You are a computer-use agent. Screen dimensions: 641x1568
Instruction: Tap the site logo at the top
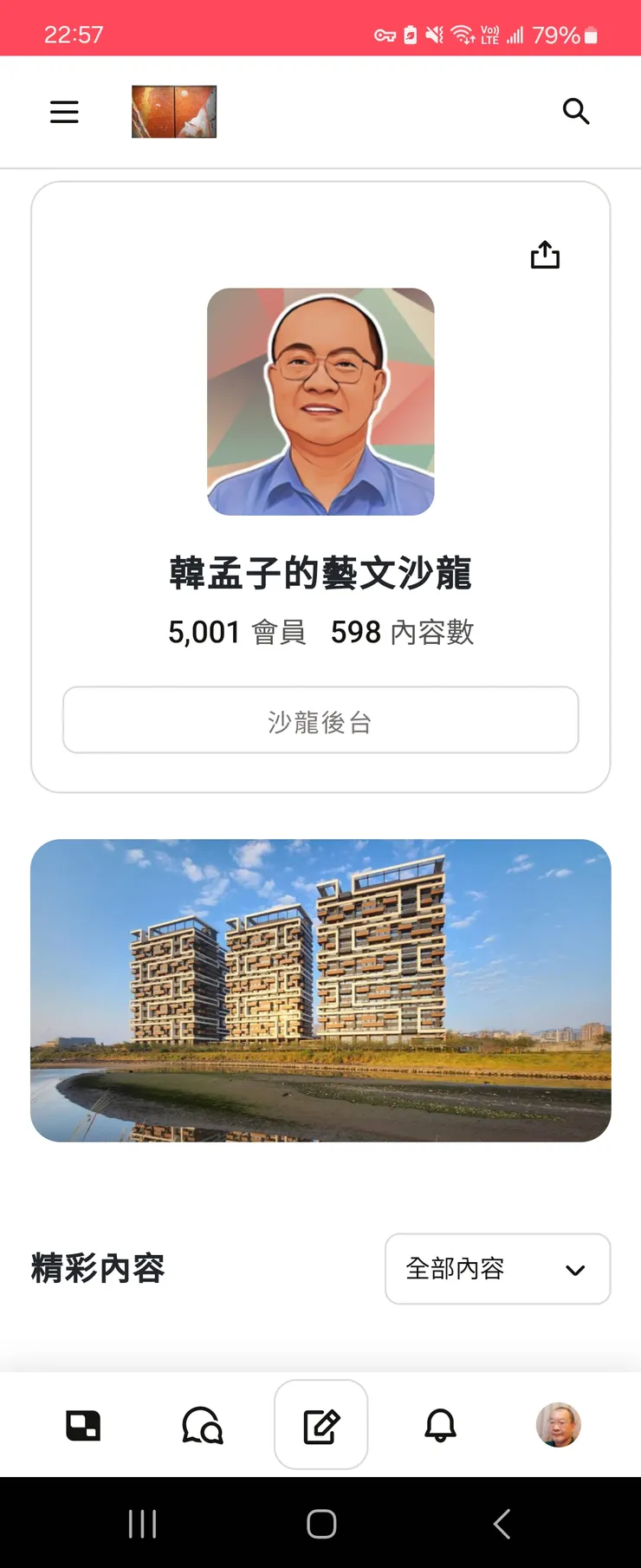(173, 112)
